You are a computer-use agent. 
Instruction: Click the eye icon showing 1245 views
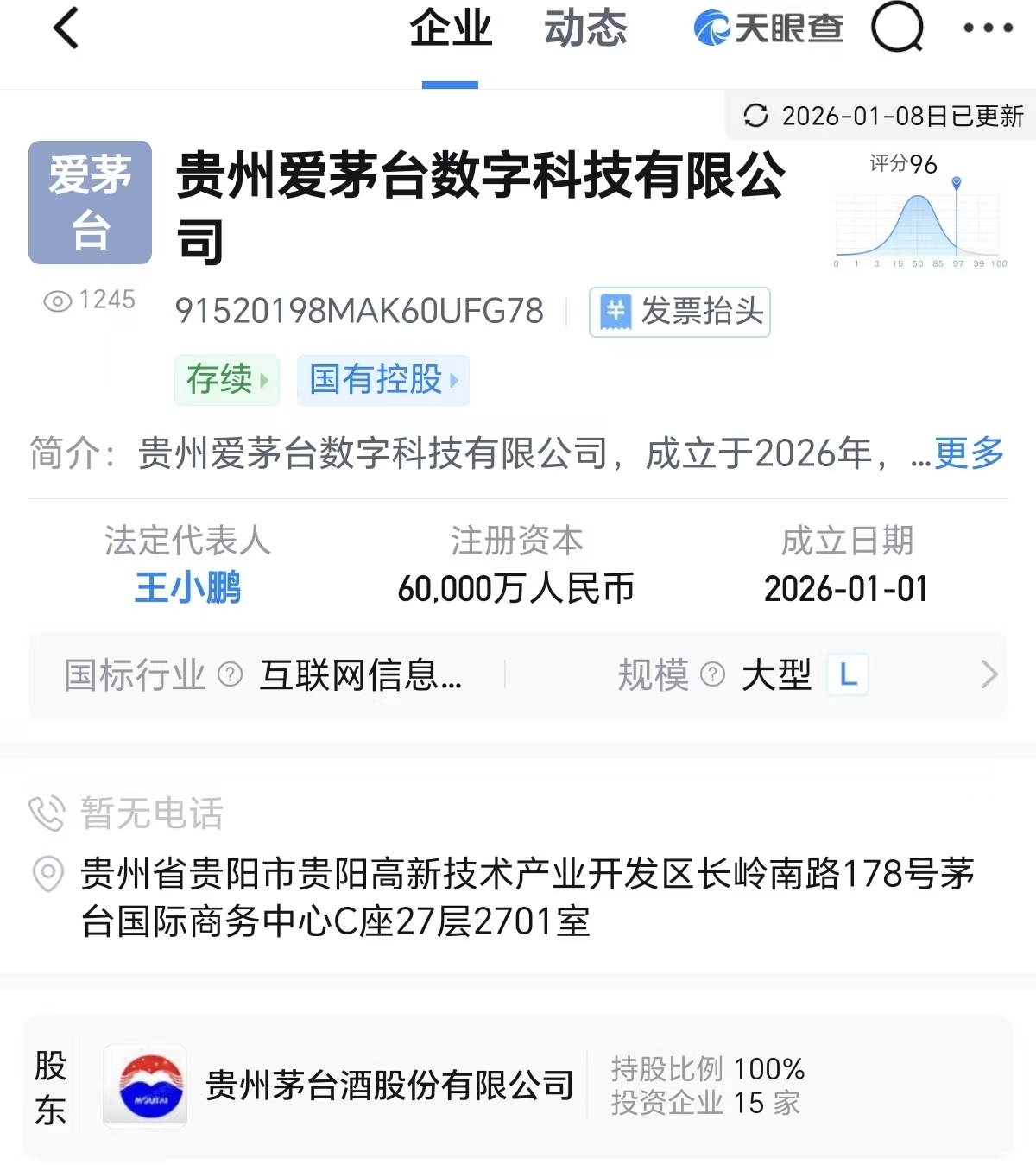pyautogui.click(x=57, y=301)
